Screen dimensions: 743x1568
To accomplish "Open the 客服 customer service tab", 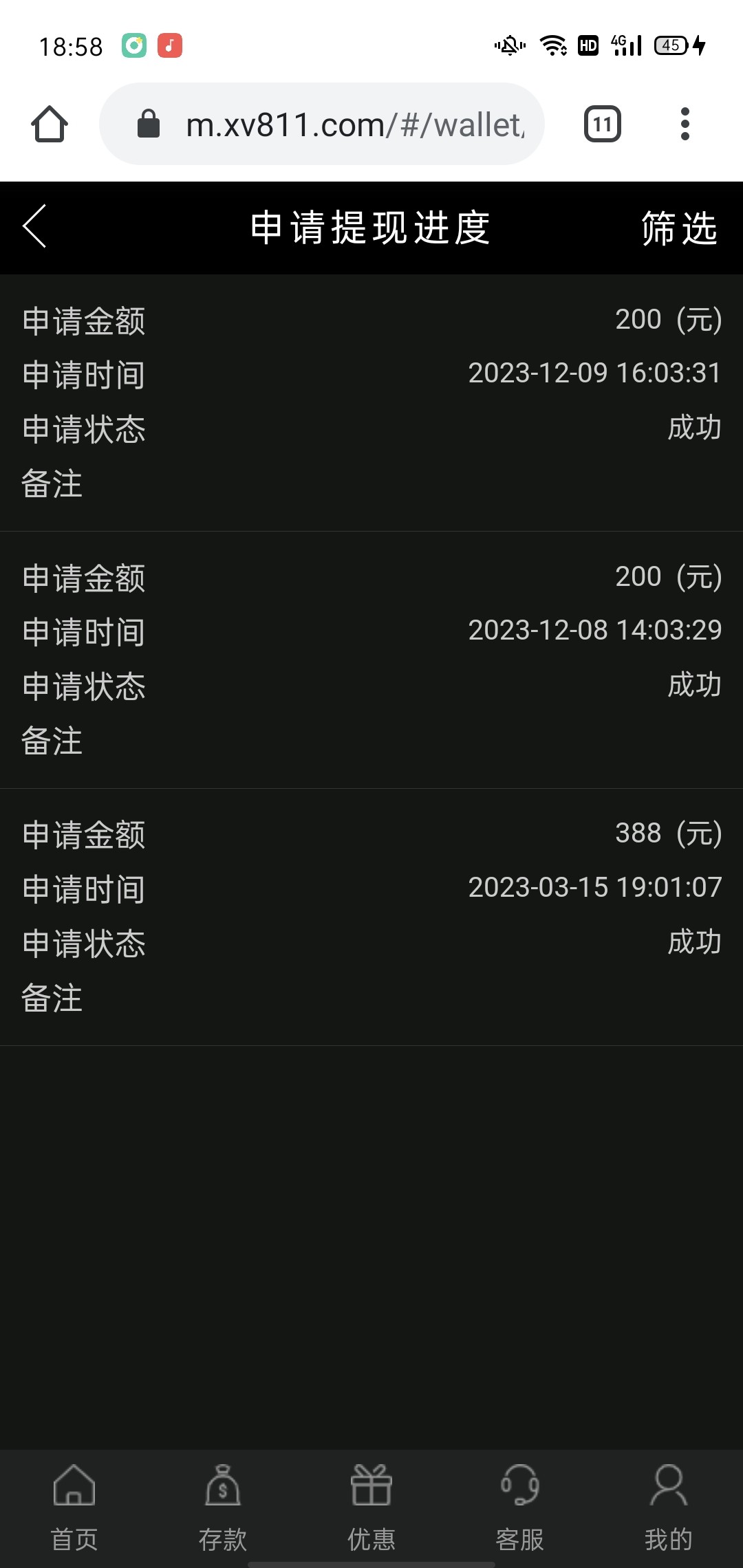I will click(520, 1507).
